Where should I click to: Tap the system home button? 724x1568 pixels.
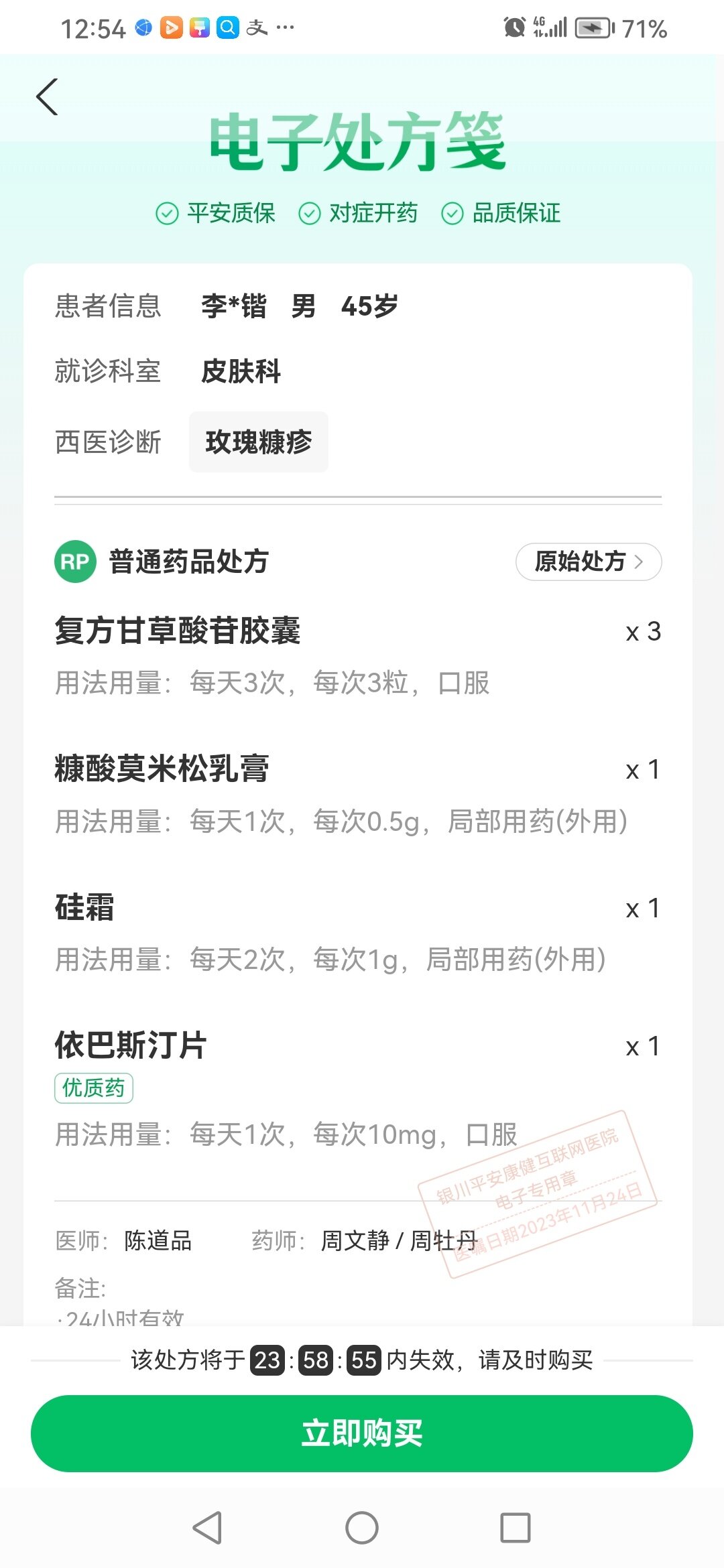point(362,1528)
